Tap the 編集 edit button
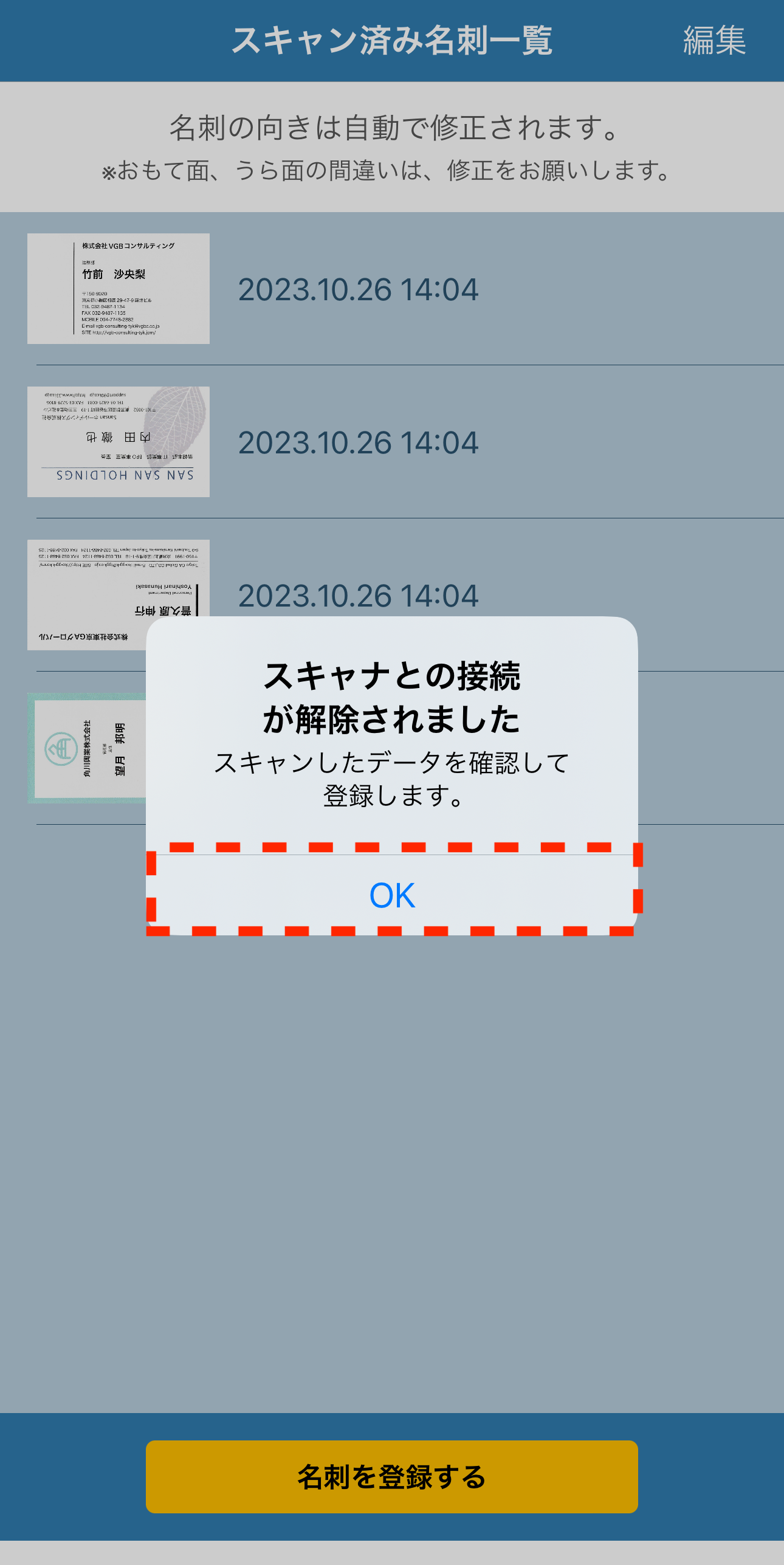 [714, 41]
